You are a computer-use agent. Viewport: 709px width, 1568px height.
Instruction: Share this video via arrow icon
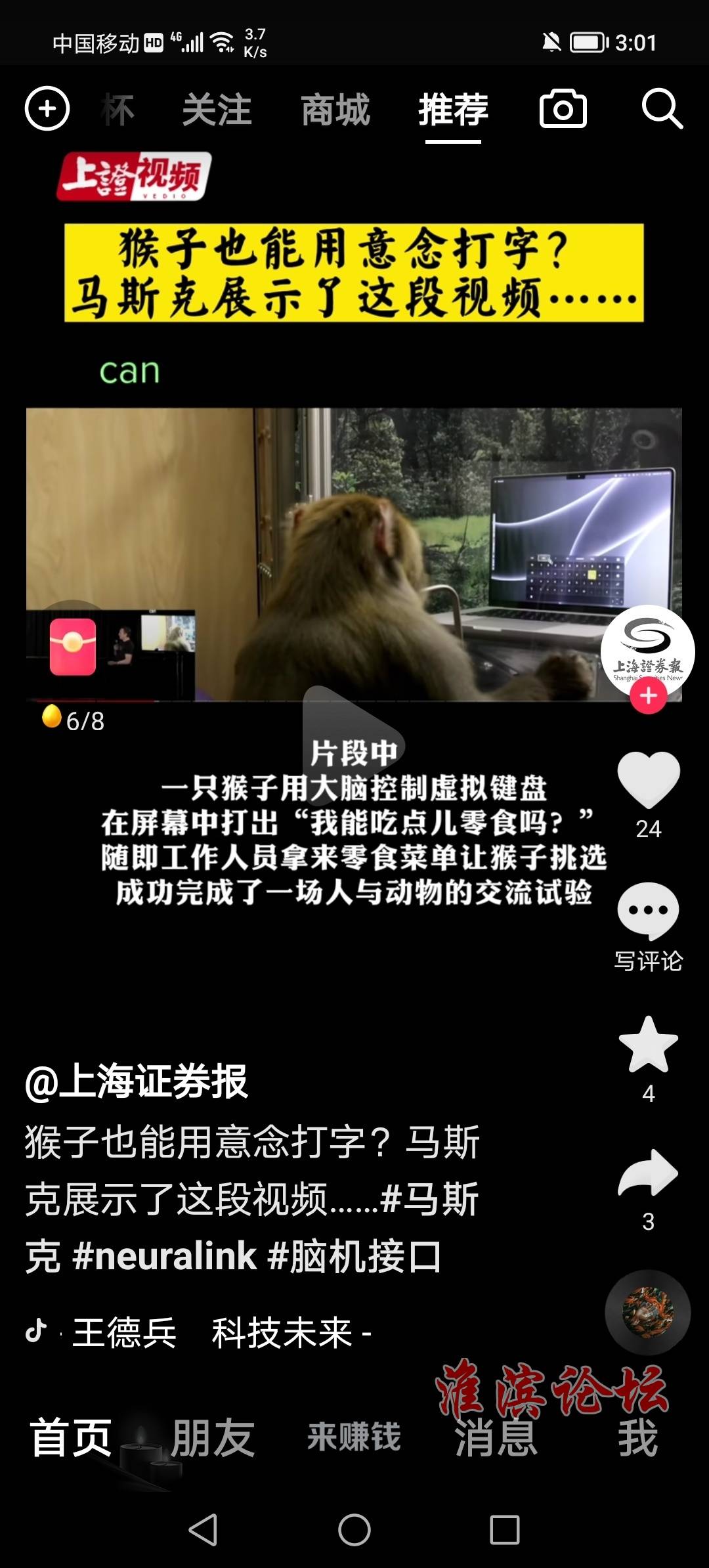648,1173
